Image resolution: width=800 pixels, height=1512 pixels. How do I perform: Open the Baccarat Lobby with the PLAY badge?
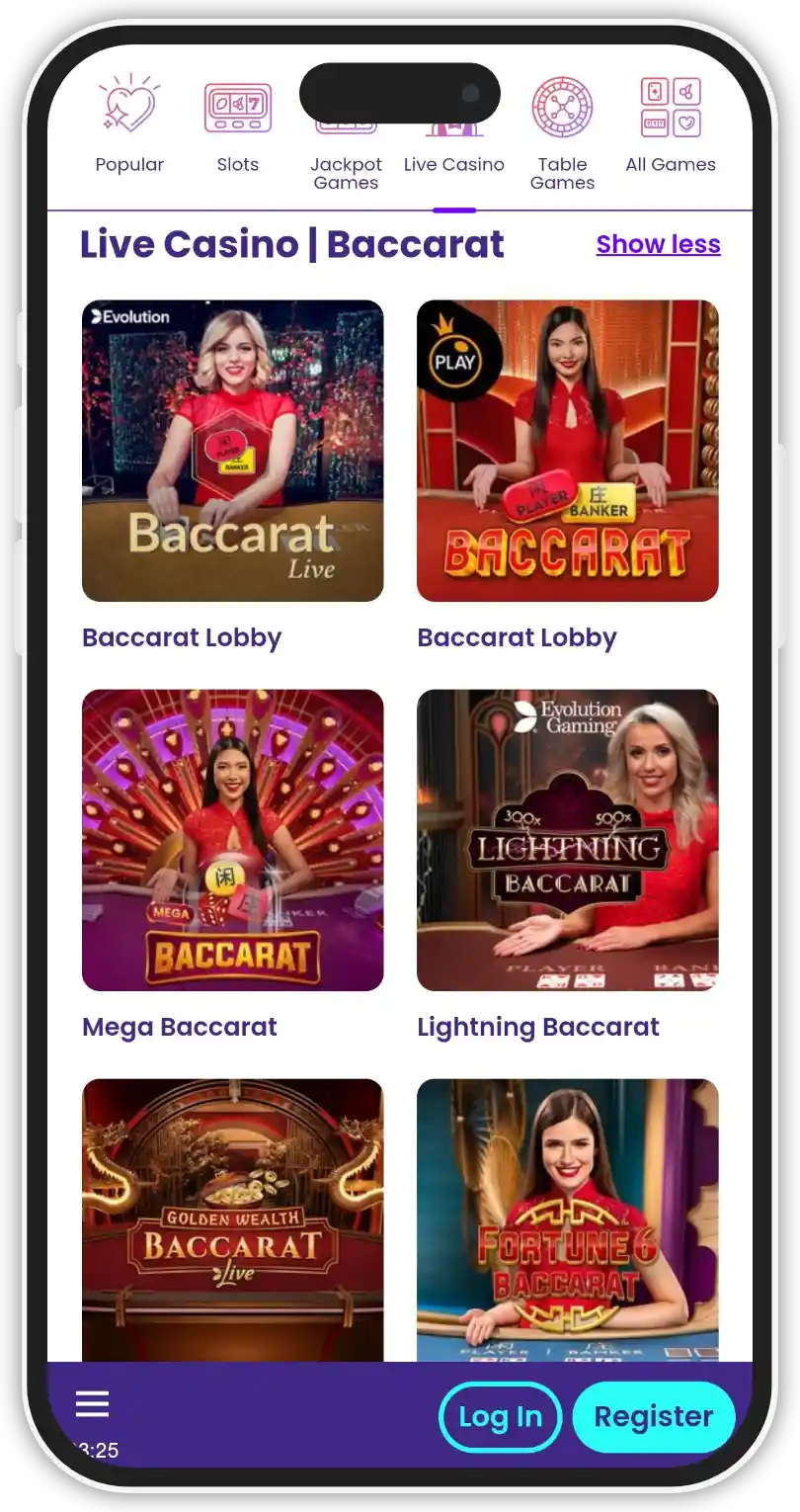coord(567,451)
